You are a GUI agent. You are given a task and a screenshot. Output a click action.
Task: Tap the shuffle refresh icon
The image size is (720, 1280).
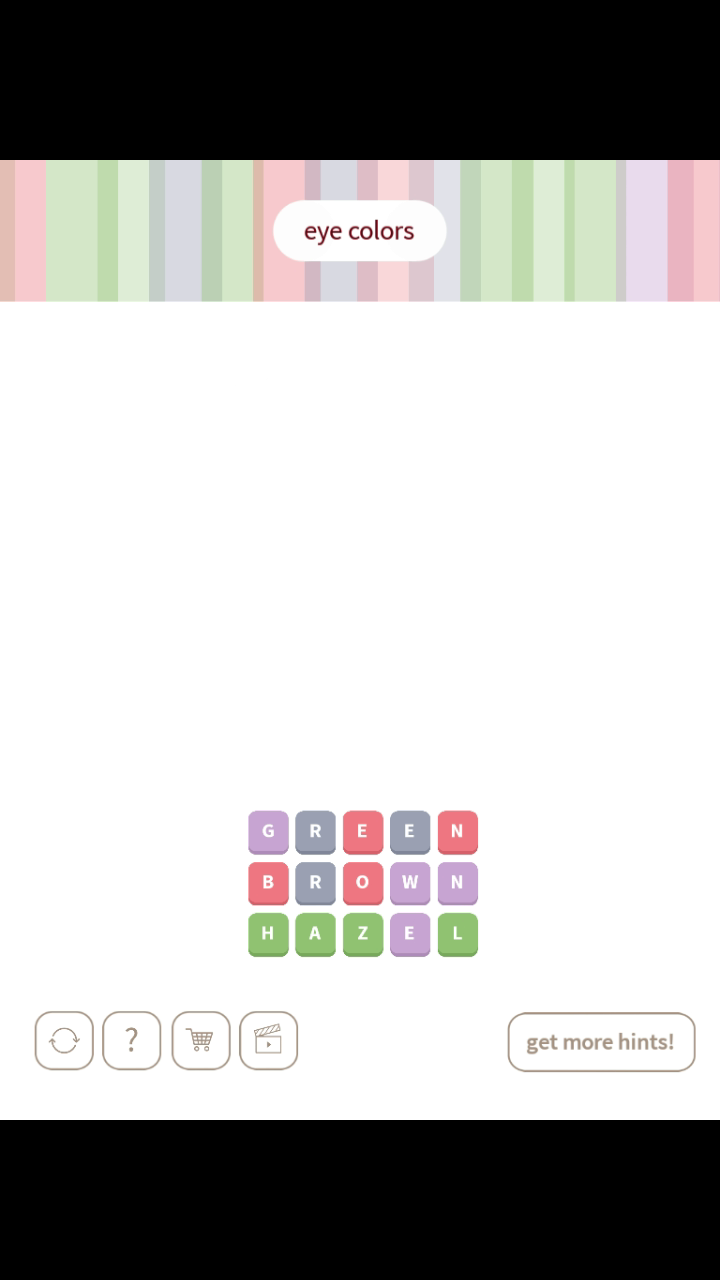point(64,1041)
